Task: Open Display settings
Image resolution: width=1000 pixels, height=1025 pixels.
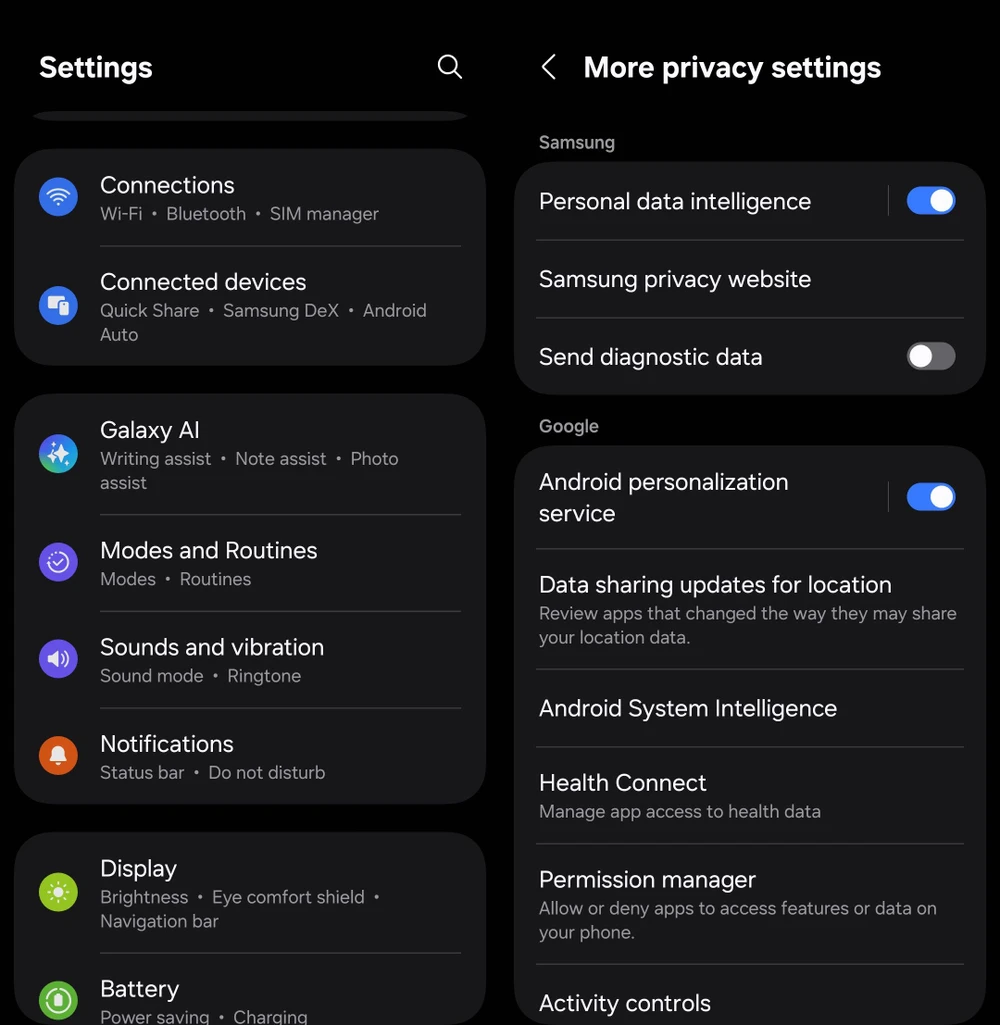Action: point(250,893)
